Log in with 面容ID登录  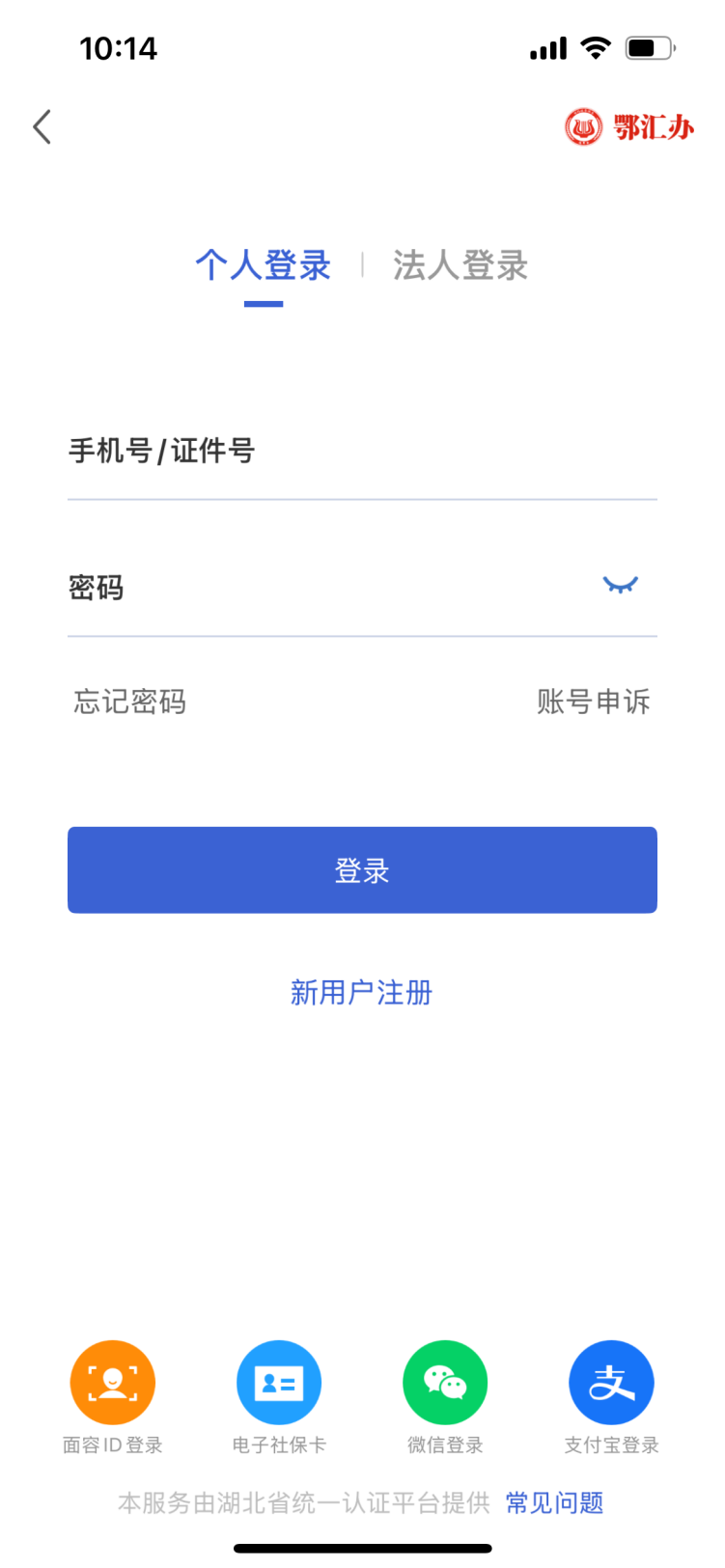click(113, 1384)
